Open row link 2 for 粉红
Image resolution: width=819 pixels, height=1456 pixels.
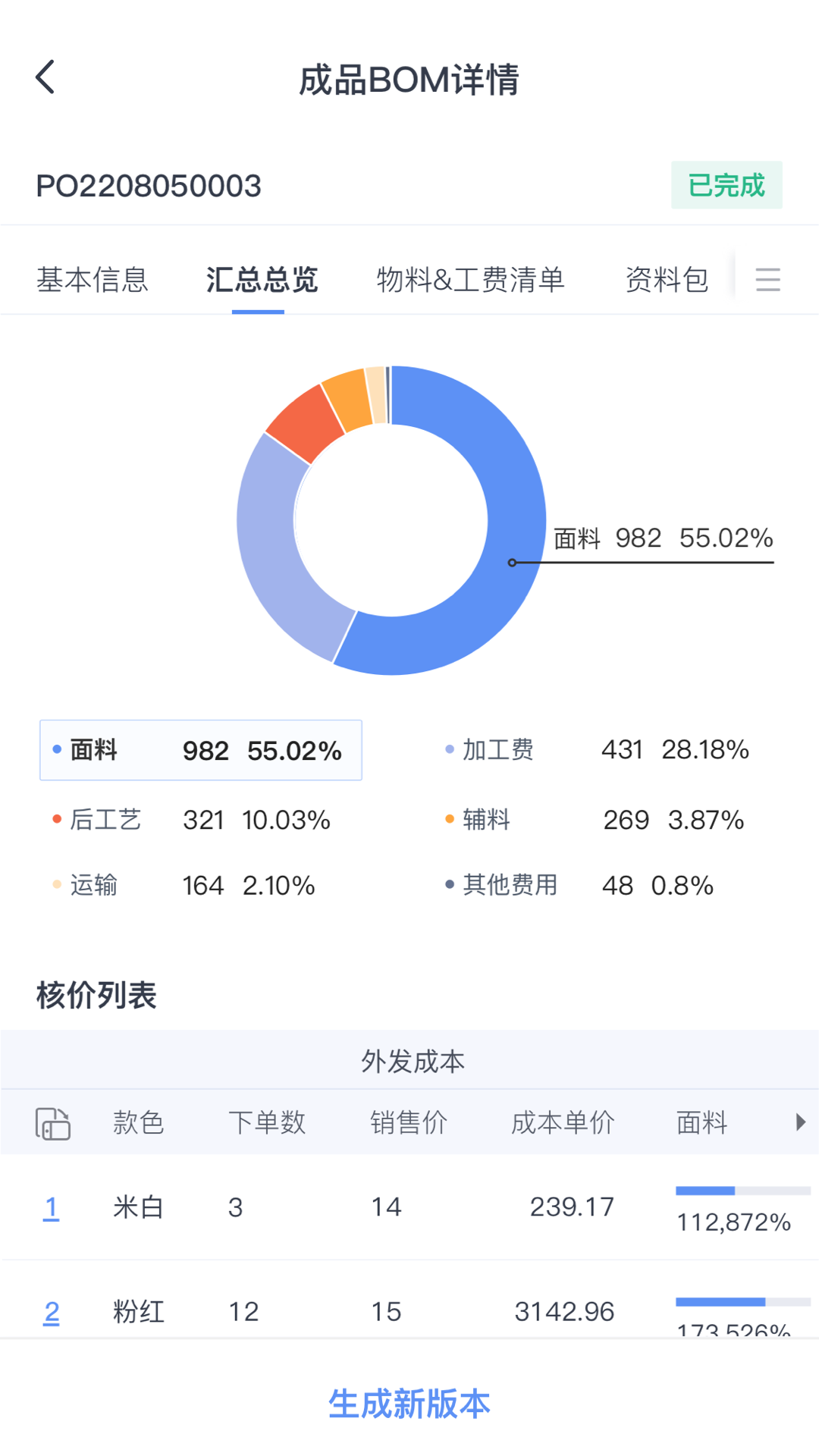coord(52,1312)
